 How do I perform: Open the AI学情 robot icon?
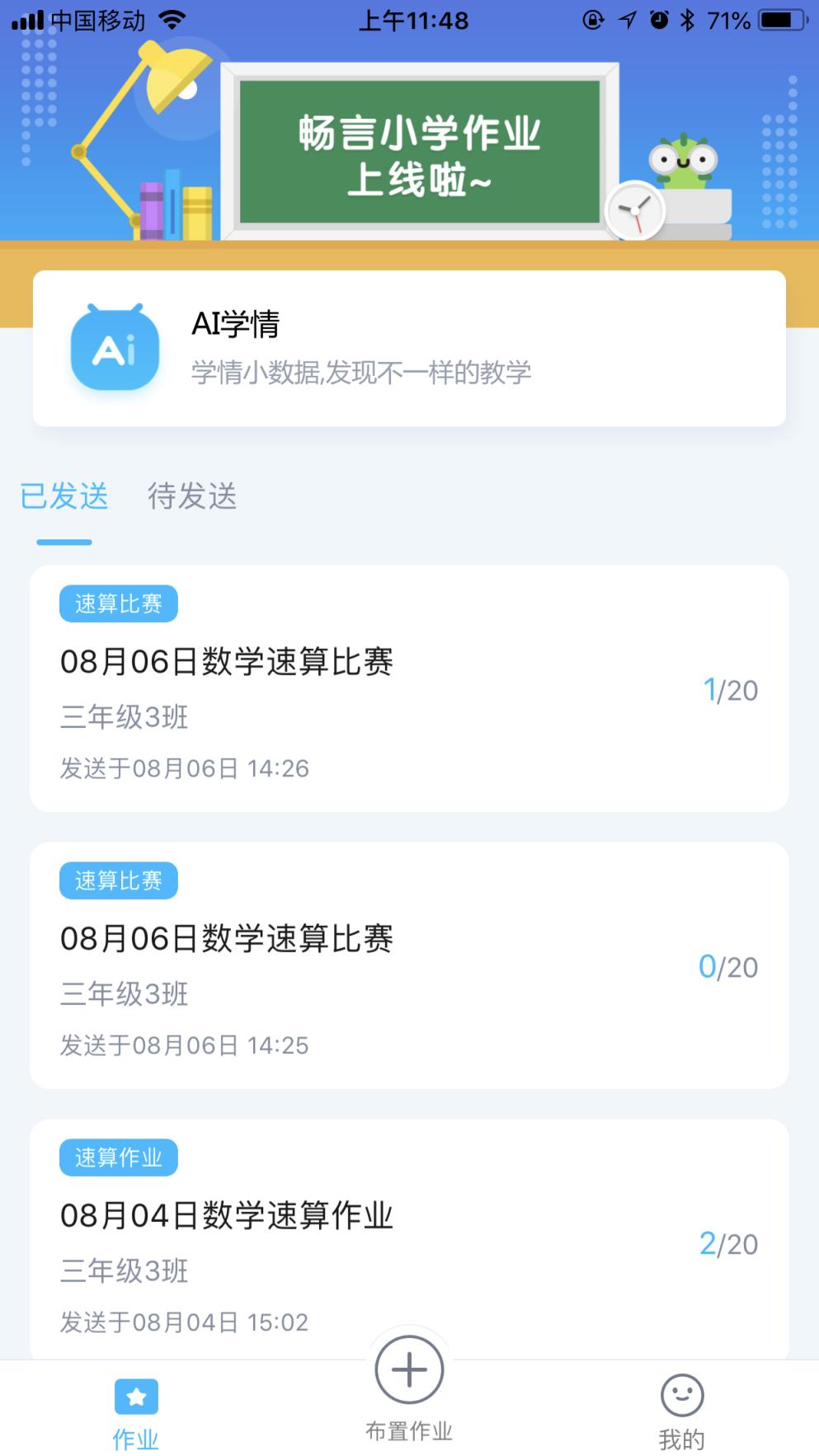[113, 347]
